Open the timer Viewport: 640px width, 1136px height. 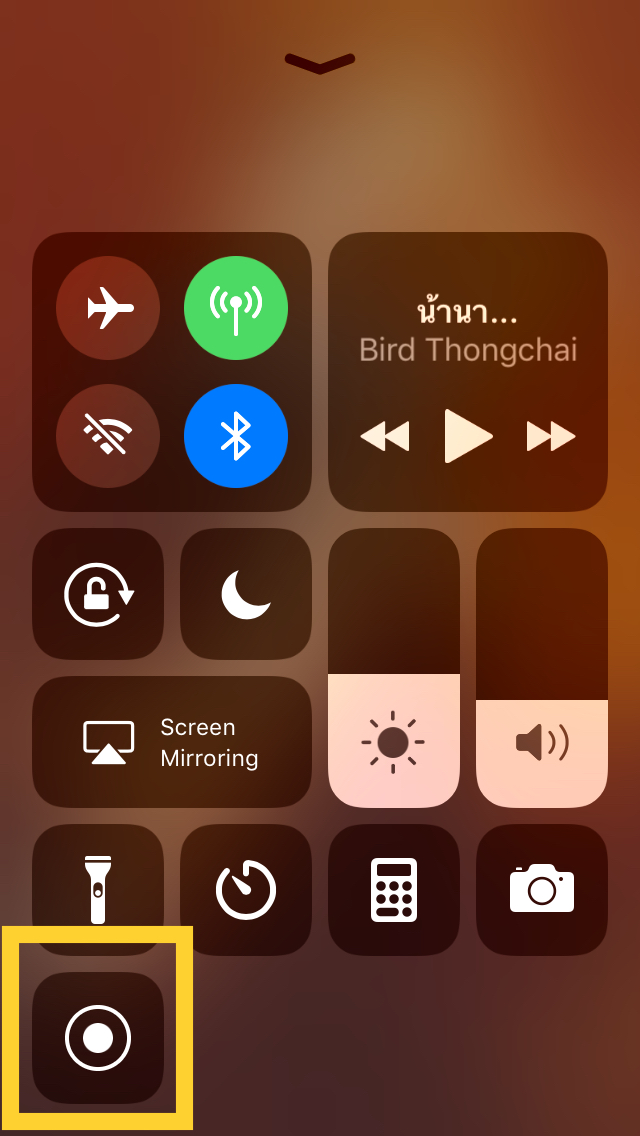click(x=246, y=889)
